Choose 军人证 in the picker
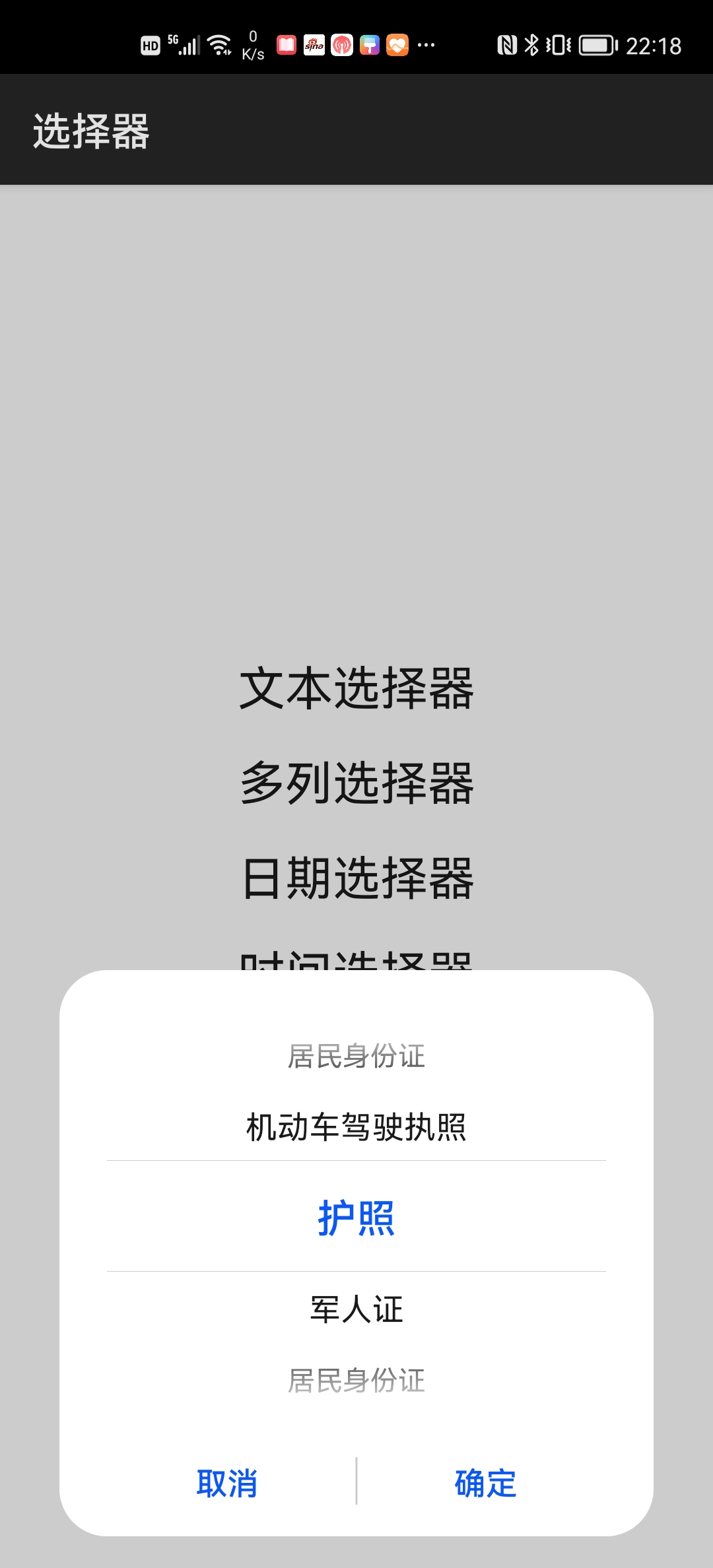 pos(356,1309)
